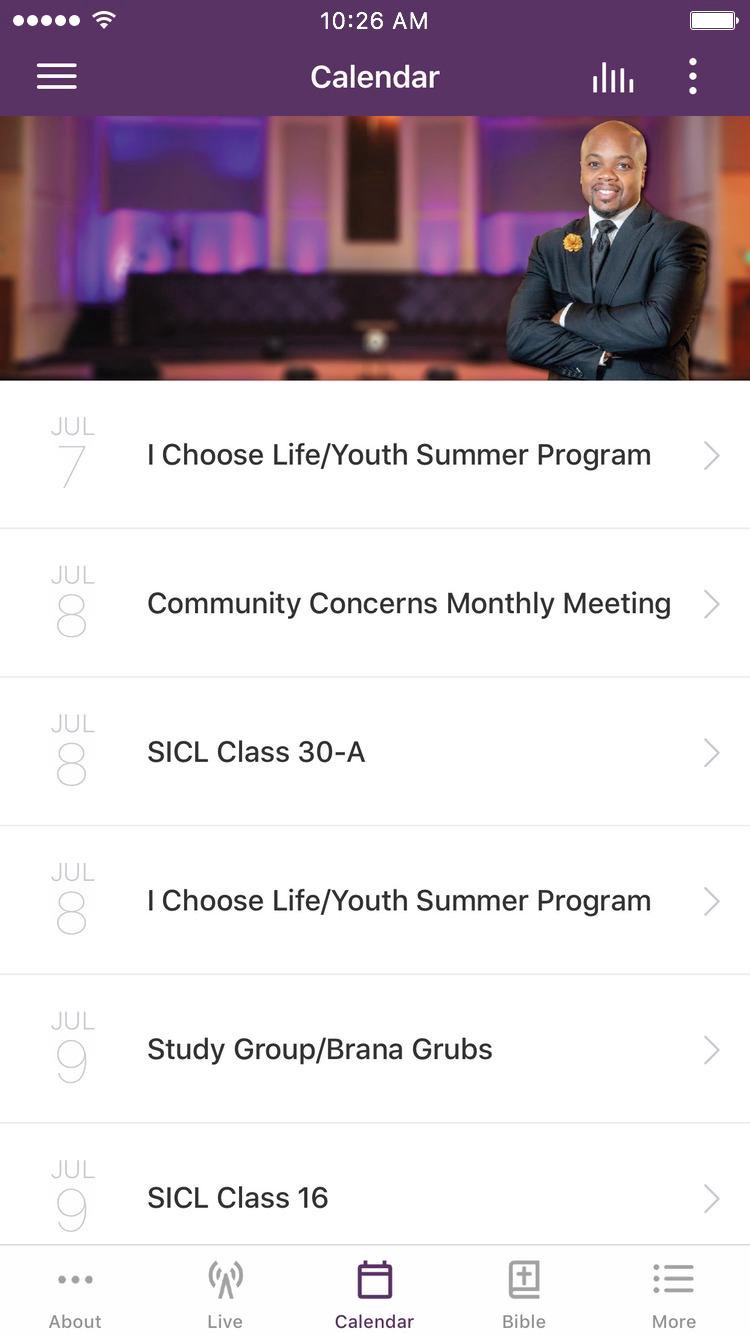
Task: Go to the Live tab
Action: pyautogui.click(x=225, y=1295)
